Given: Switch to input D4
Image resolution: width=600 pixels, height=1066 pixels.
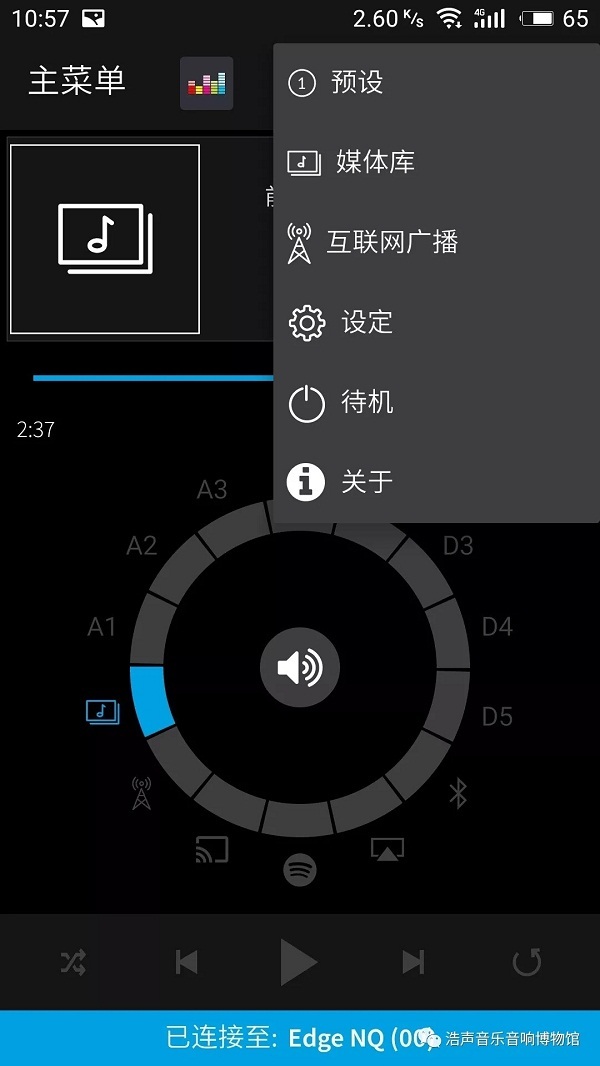Looking at the screenshot, I should pyautogui.click(x=497, y=627).
